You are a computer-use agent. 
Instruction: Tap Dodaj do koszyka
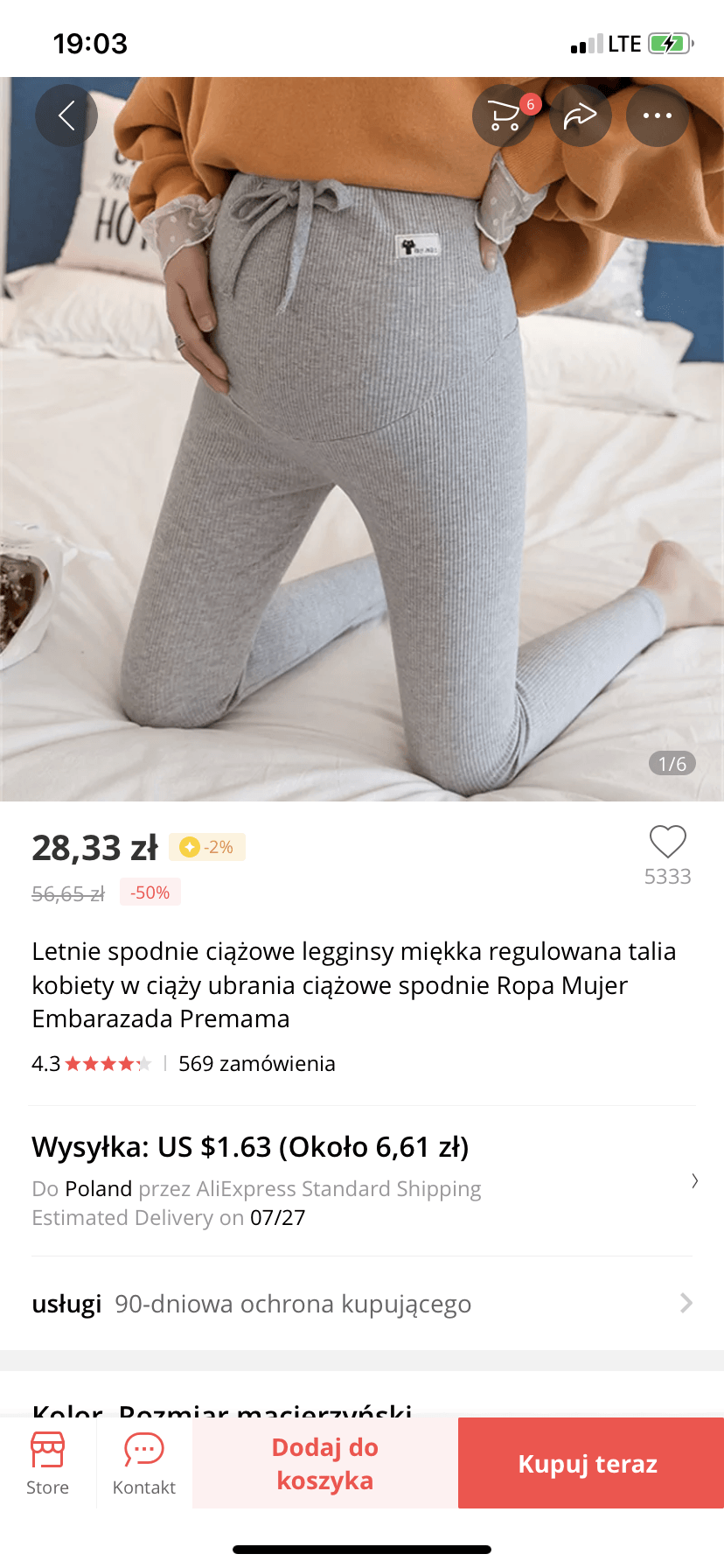325,1463
